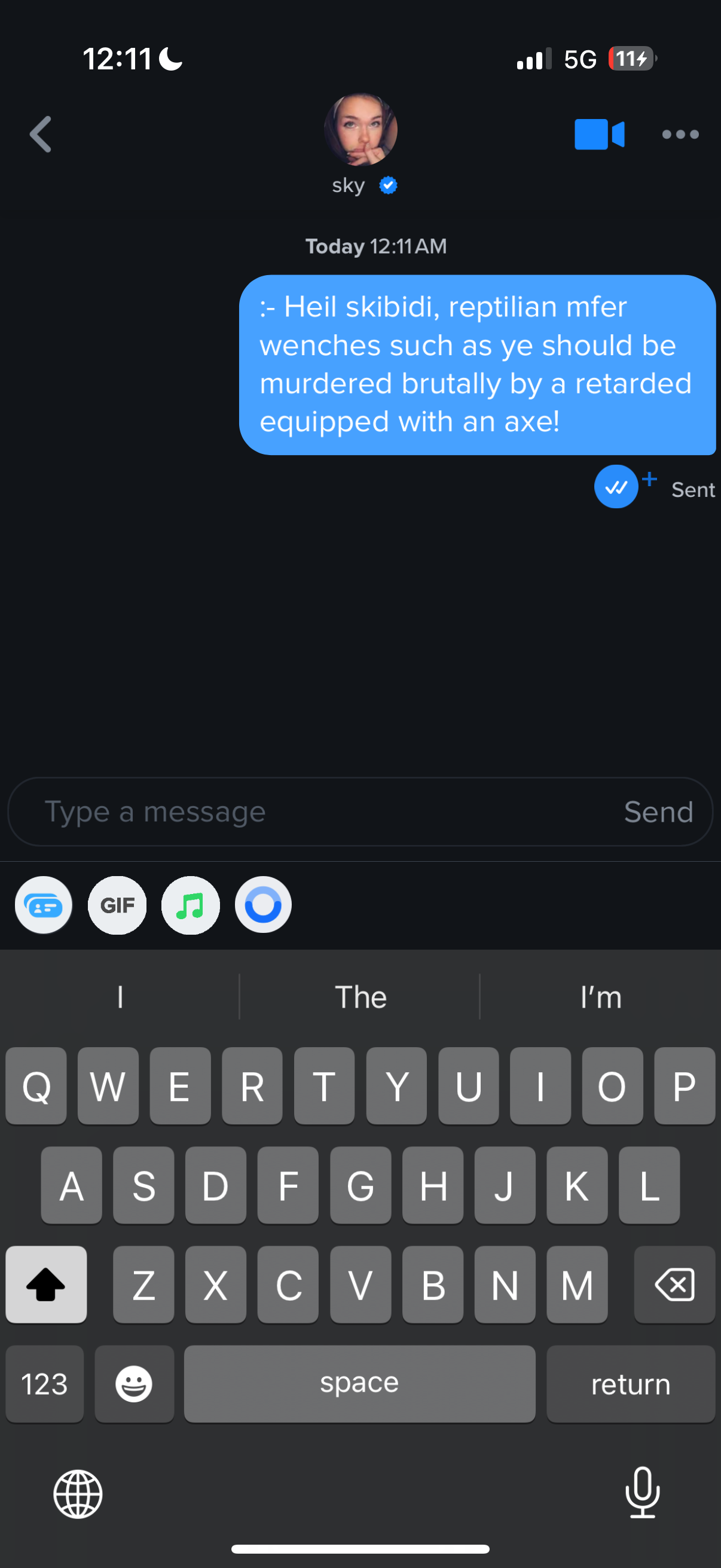Image resolution: width=721 pixels, height=1568 pixels.
Task: Start a video call with sky
Action: [598, 134]
